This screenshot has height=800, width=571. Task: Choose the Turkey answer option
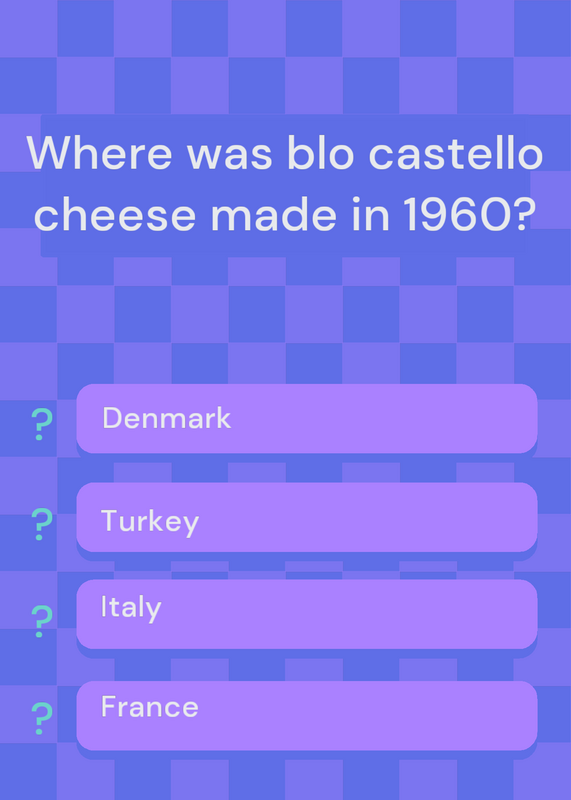coord(307,517)
